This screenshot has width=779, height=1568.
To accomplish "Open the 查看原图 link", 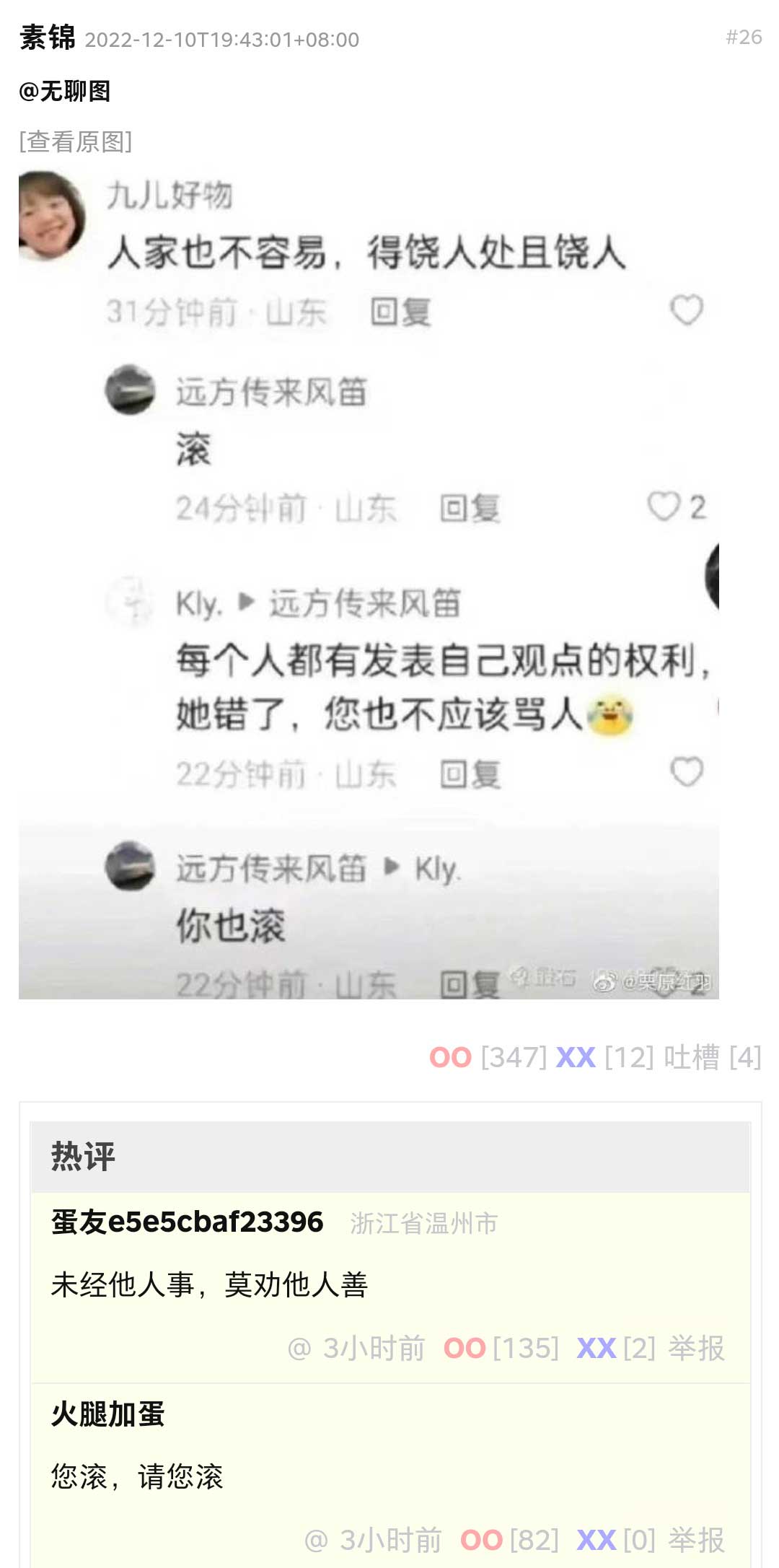I will [76, 141].
